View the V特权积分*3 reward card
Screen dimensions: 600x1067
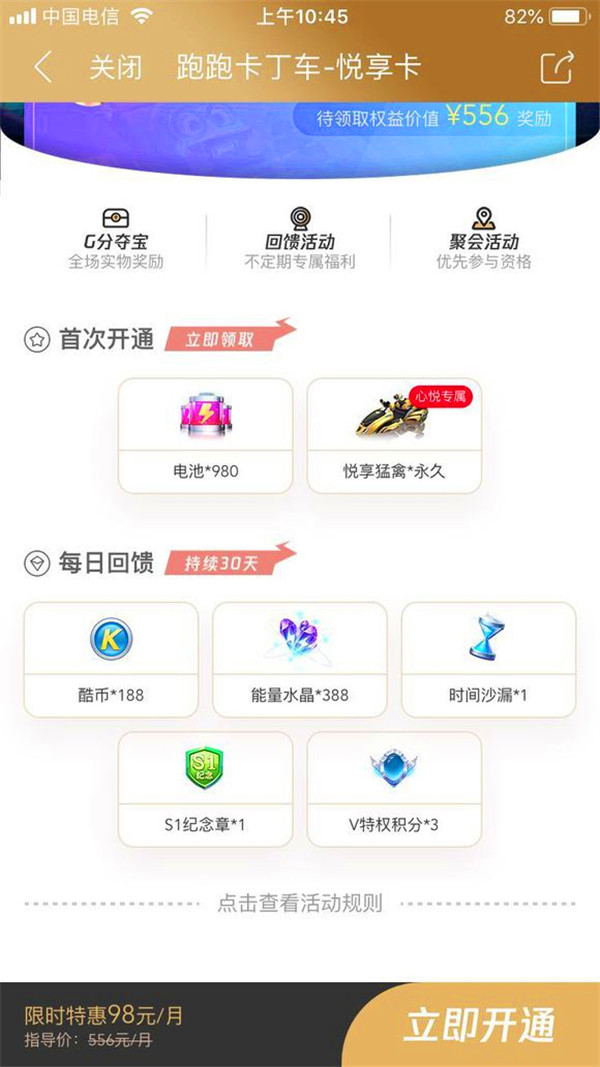394,789
